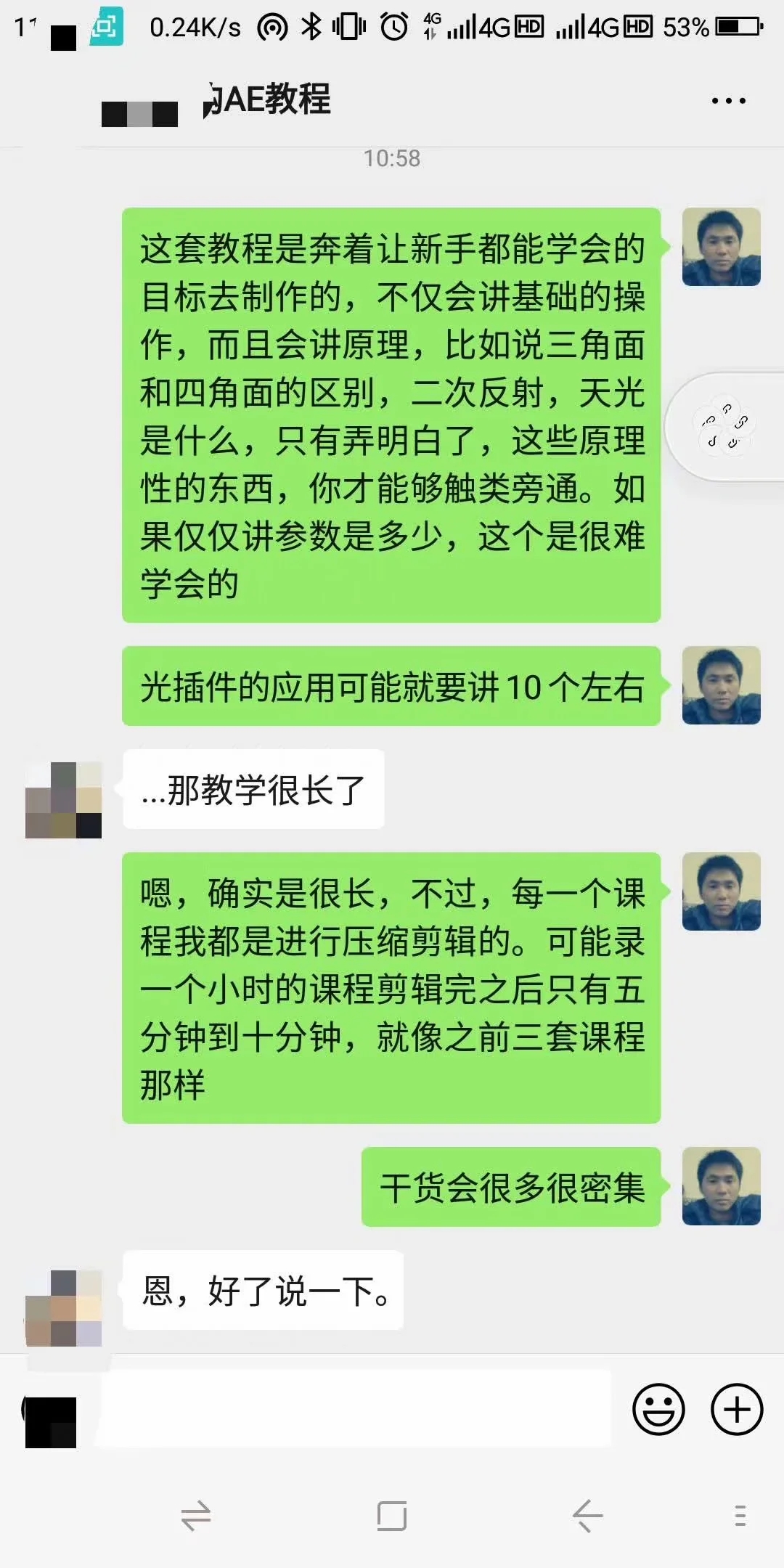This screenshot has height=1568, width=784.
Task: Open contact avatar beside 恩，好了说一下
Action: click(64, 1308)
